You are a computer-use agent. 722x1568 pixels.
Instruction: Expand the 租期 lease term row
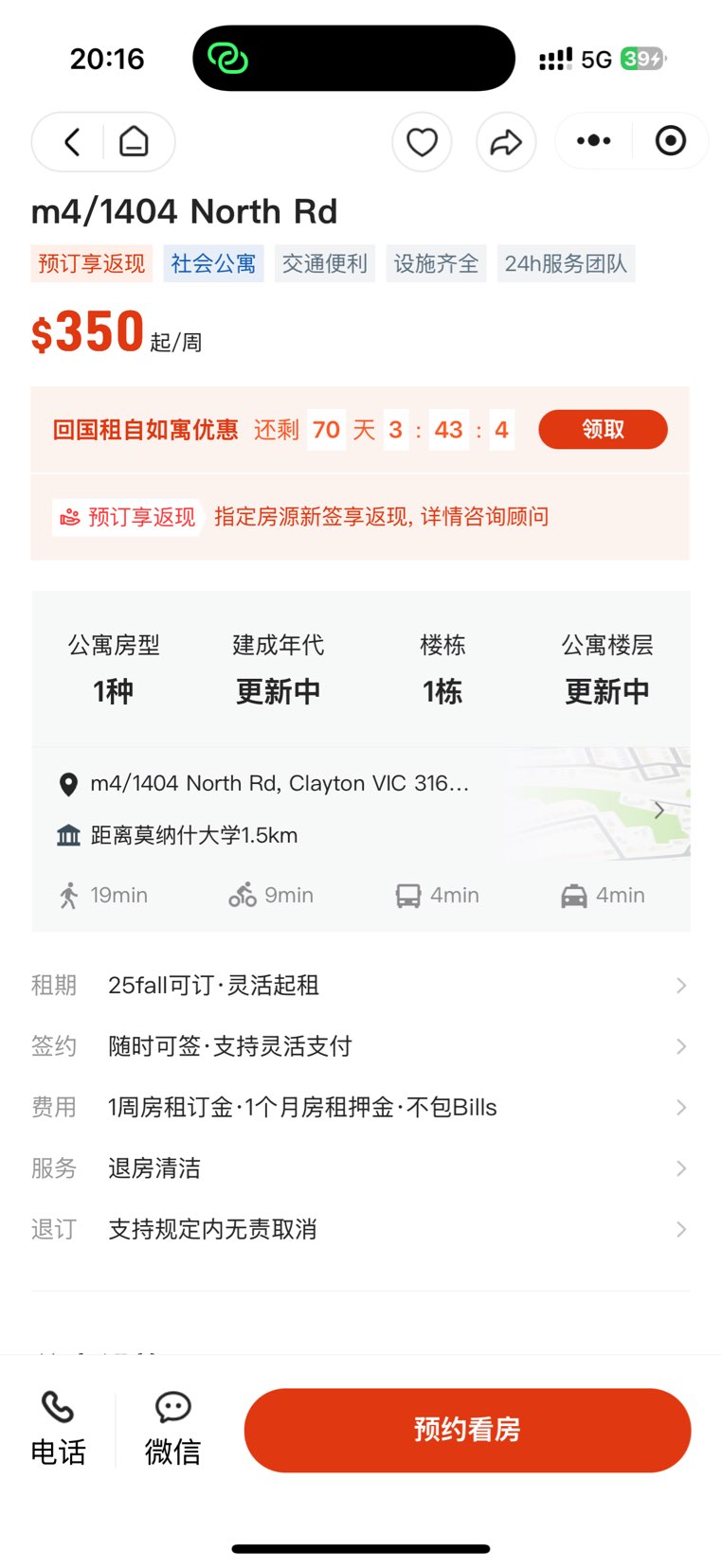point(360,986)
